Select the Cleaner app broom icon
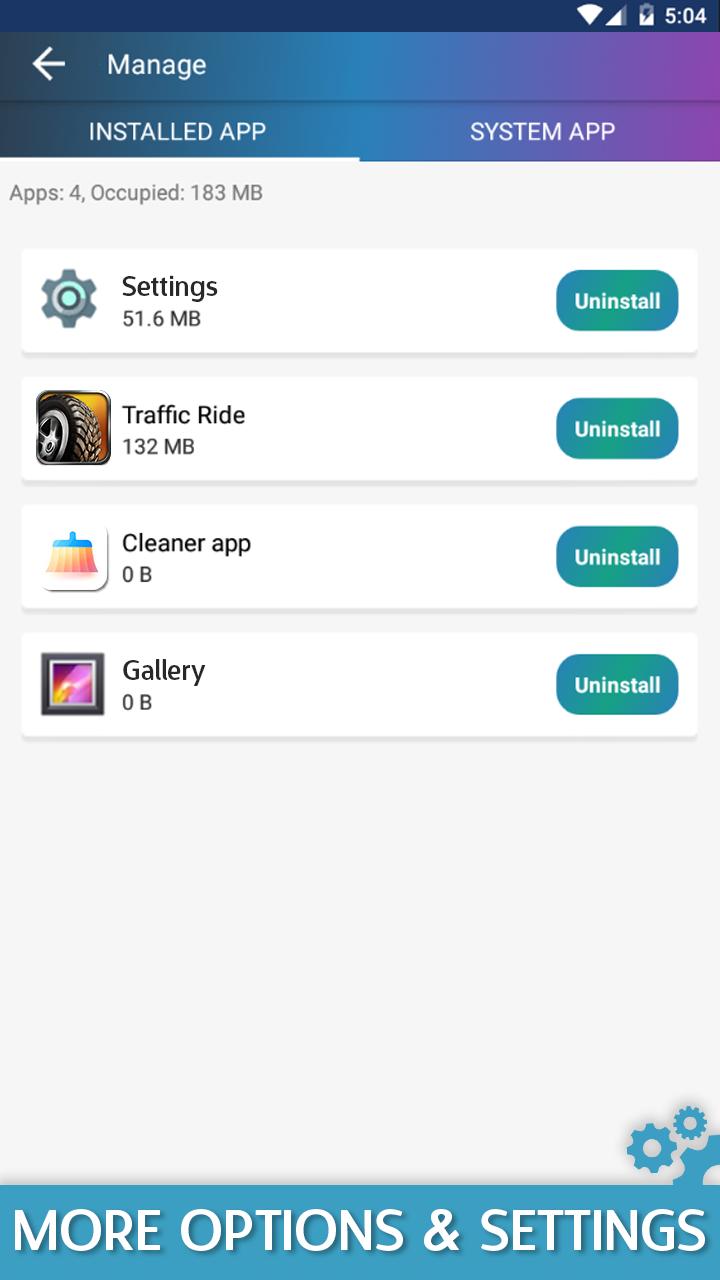The image size is (720, 1280). click(71, 556)
